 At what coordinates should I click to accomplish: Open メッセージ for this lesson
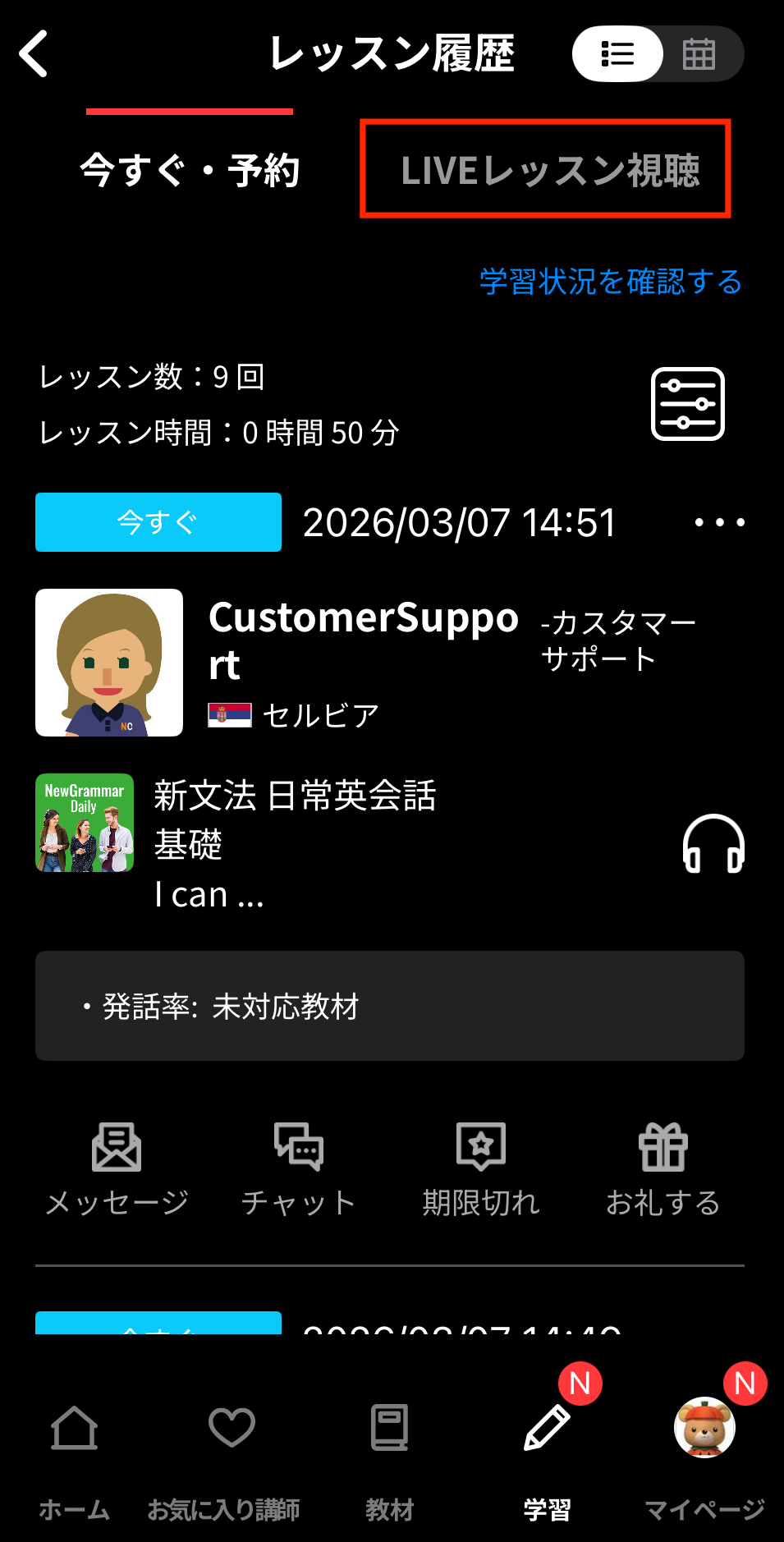(117, 1168)
